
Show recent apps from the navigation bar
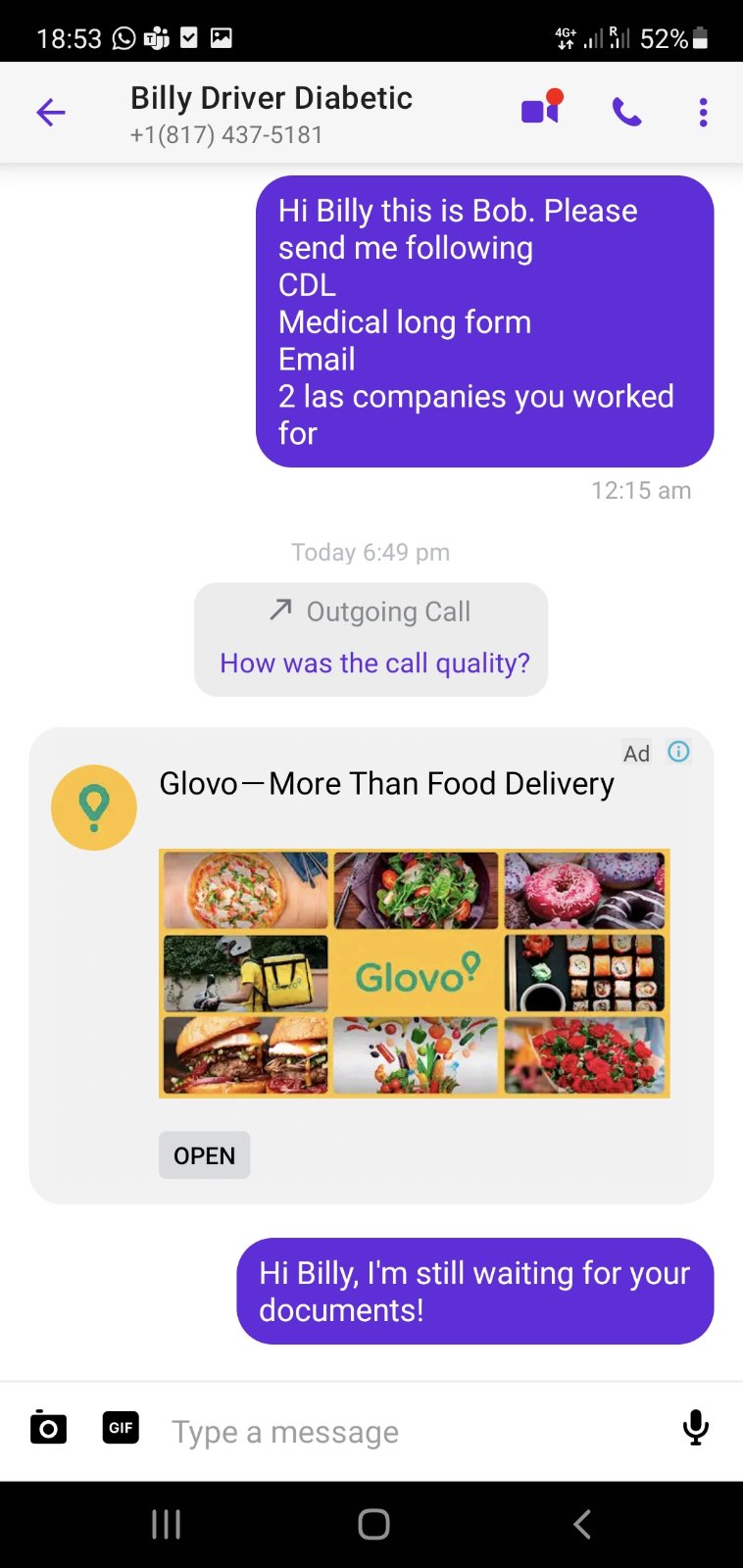[166, 1524]
